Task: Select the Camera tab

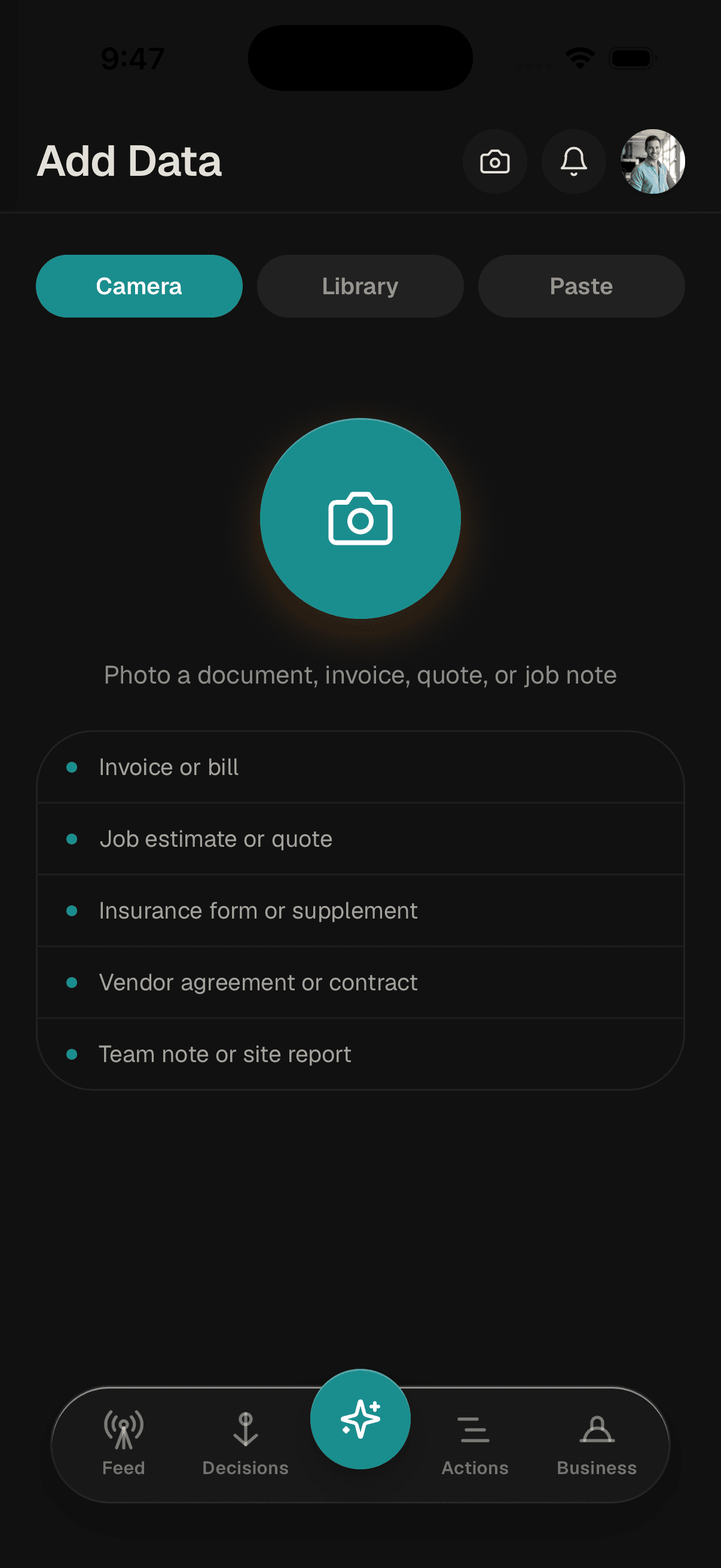Action: pos(139,286)
